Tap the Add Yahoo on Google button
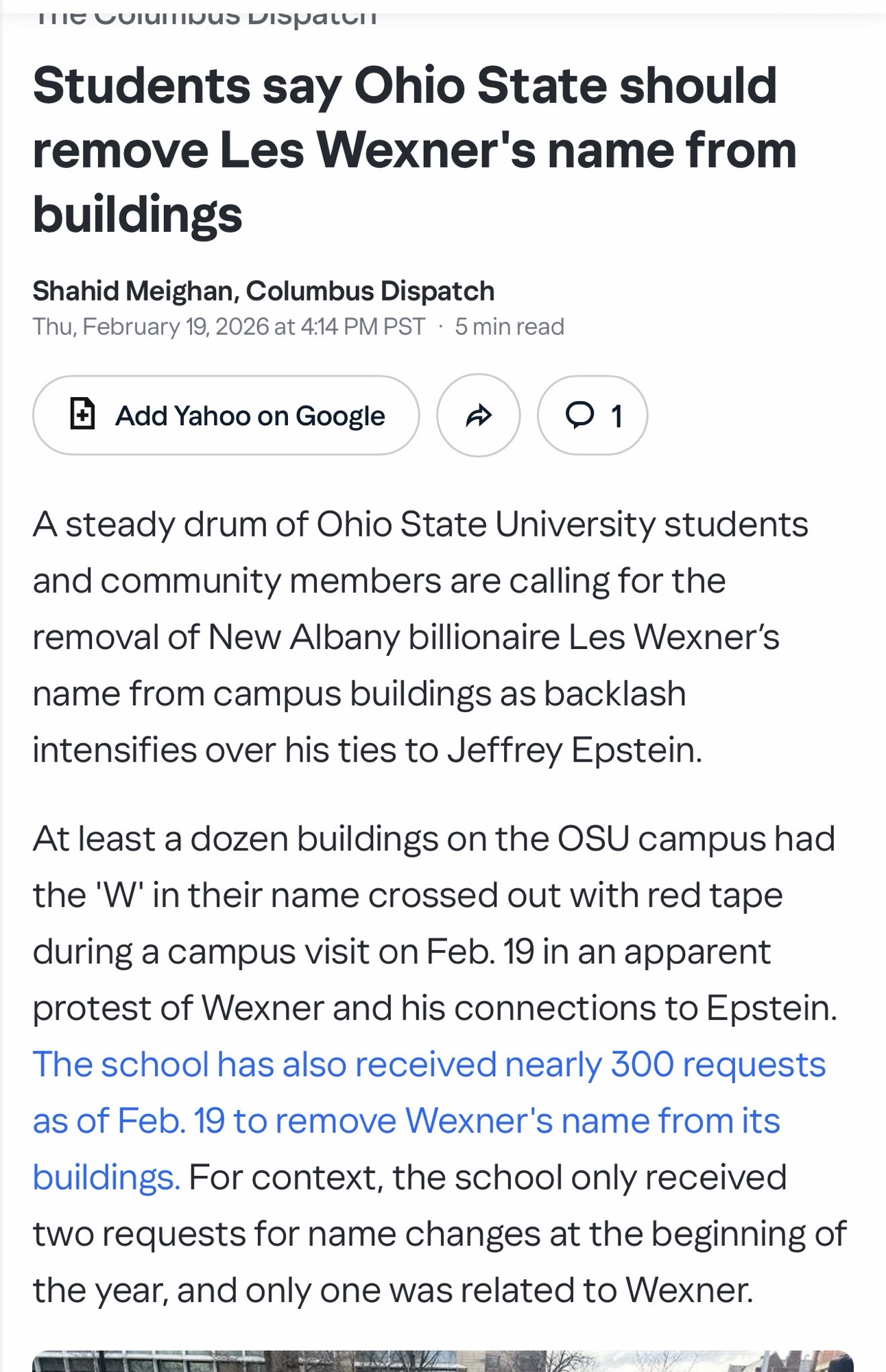Screen dimensions: 886x1372 (226, 415)
